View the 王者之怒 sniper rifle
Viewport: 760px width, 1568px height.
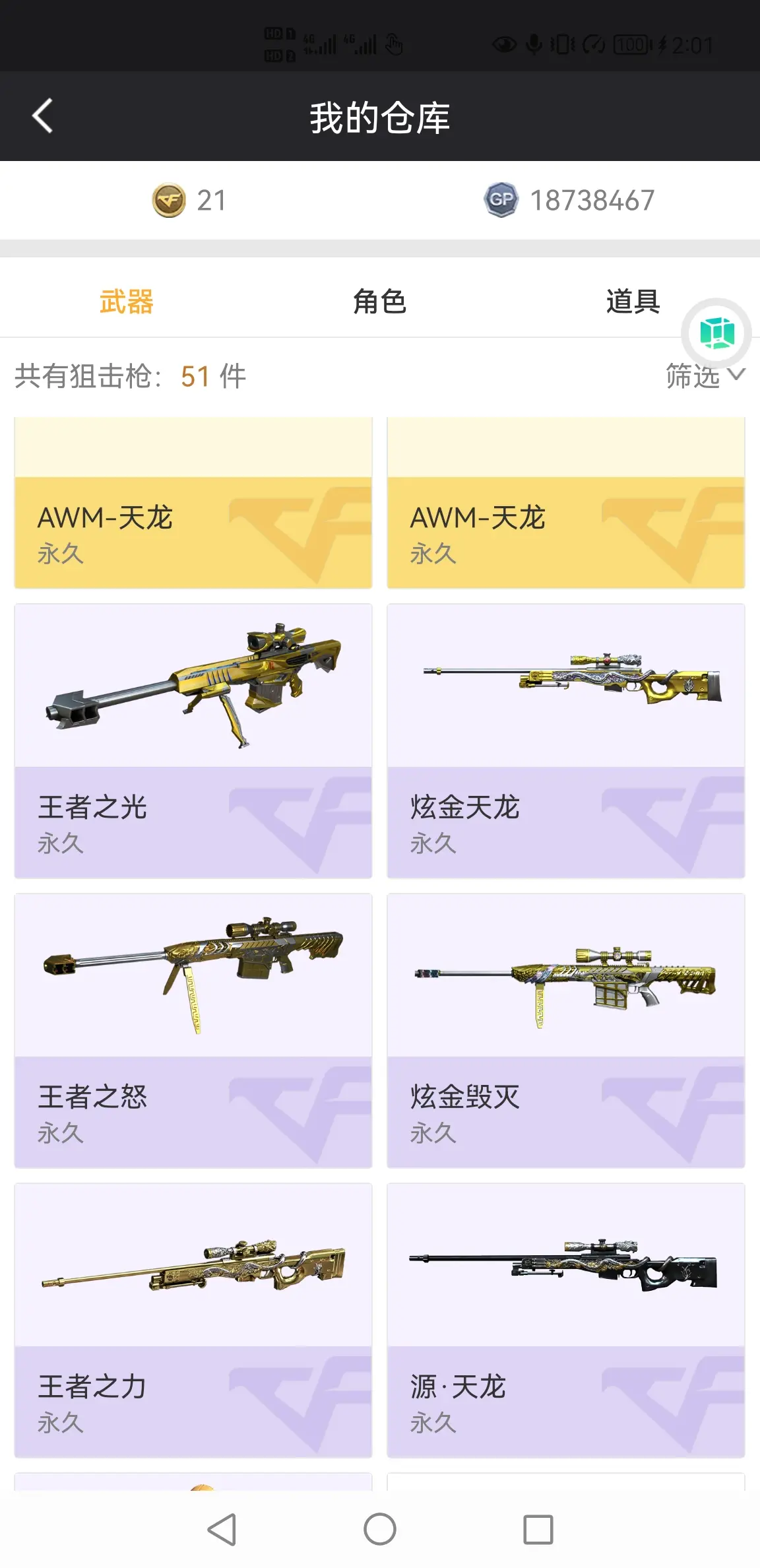coord(193,1030)
